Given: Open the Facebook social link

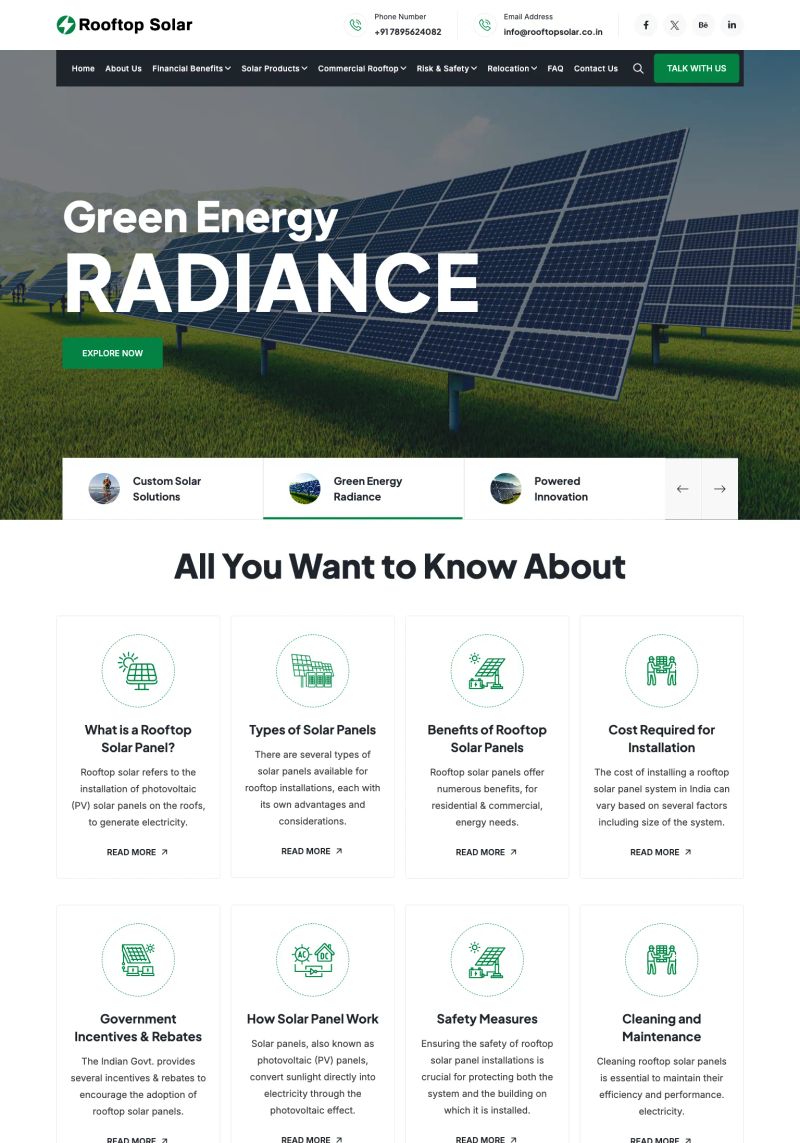Looking at the screenshot, I should pos(646,25).
